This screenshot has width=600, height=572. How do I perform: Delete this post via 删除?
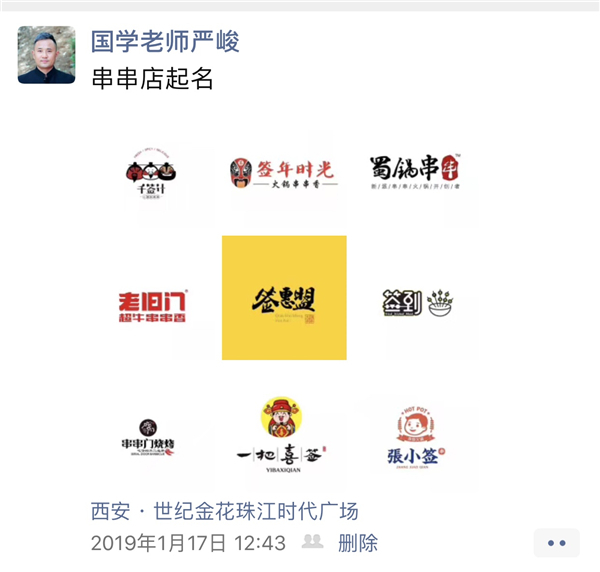358,543
